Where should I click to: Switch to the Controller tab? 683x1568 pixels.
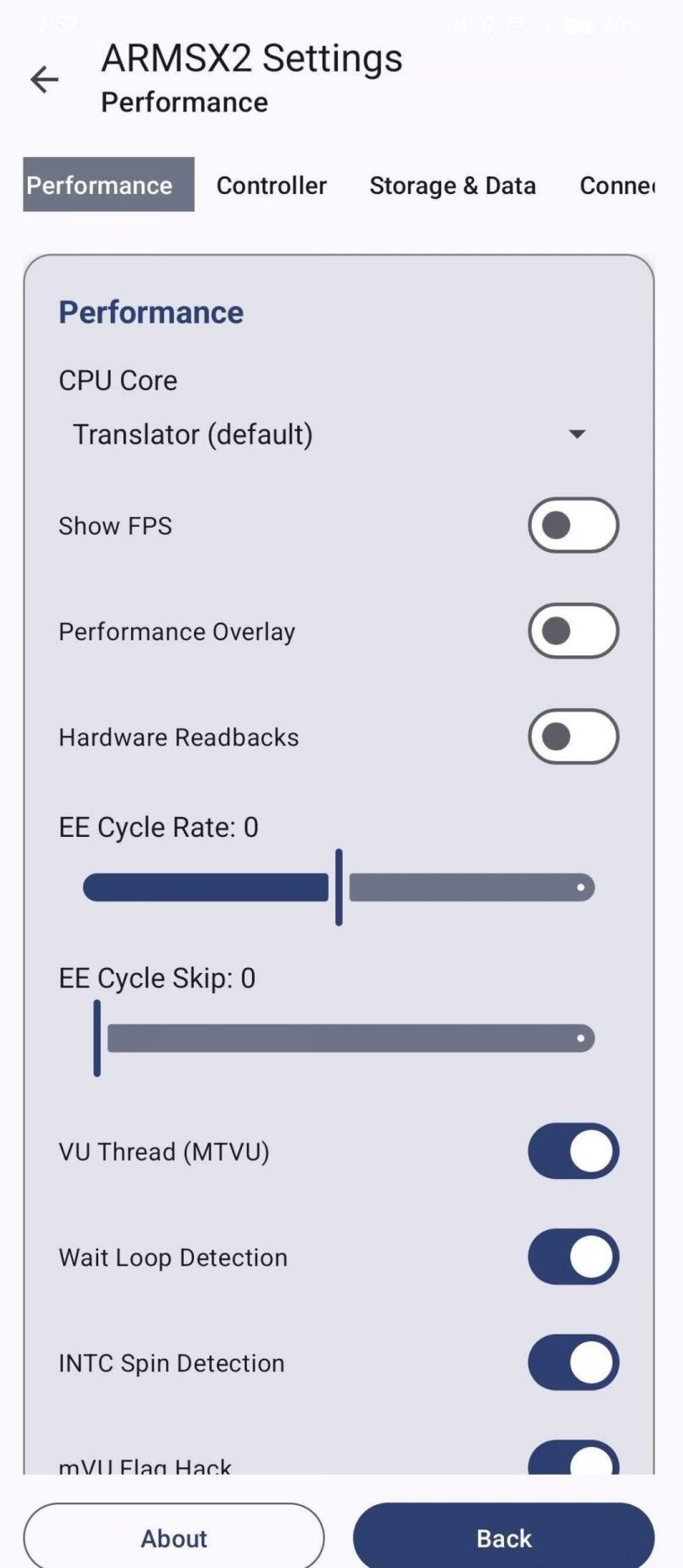coord(271,186)
